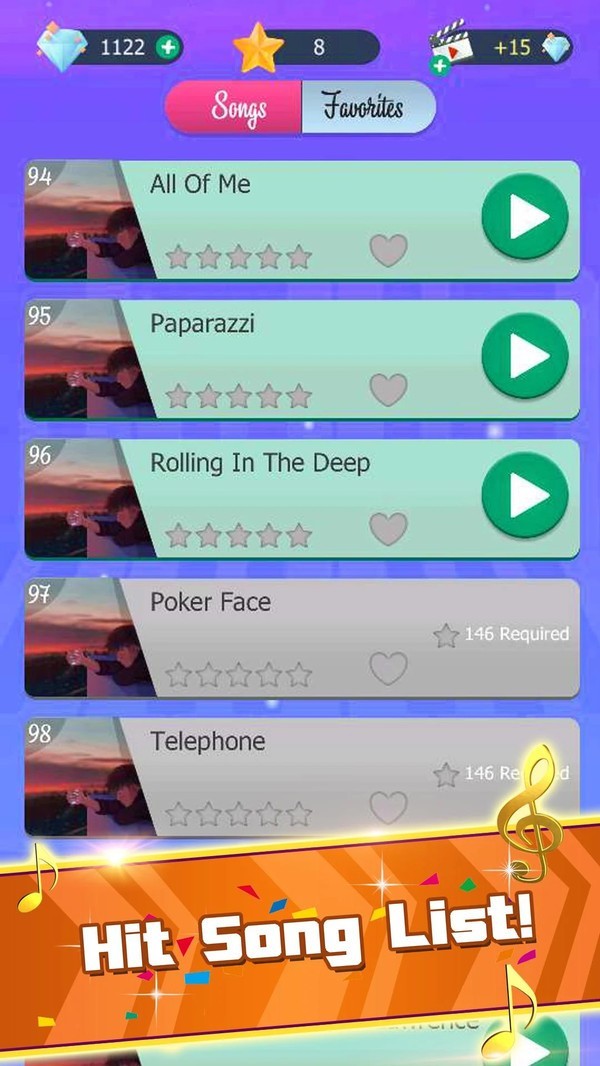Switch to the Favorites tab
The width and height of the screenshot is (600, 1066).
(x=368, y=107)
